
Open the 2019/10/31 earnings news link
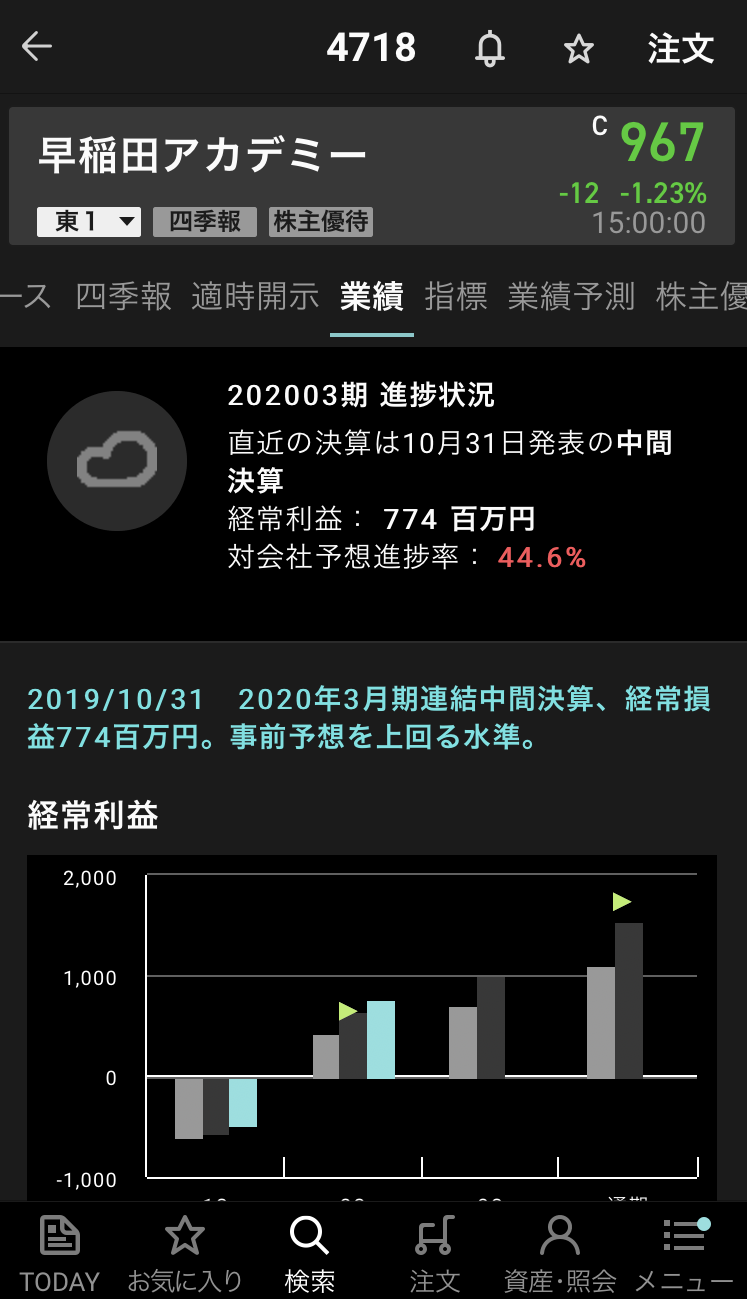(x=370, y=718)
